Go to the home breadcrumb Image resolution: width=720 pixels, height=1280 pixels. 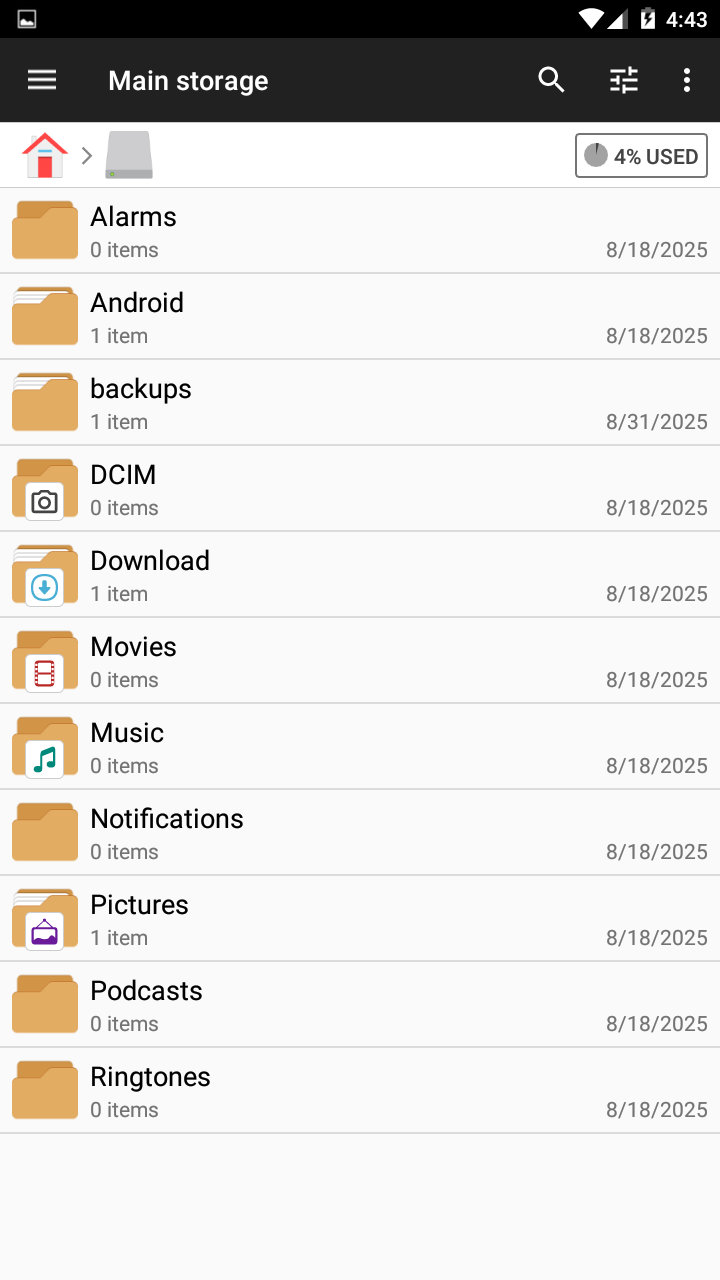click(x=45, y=156)
